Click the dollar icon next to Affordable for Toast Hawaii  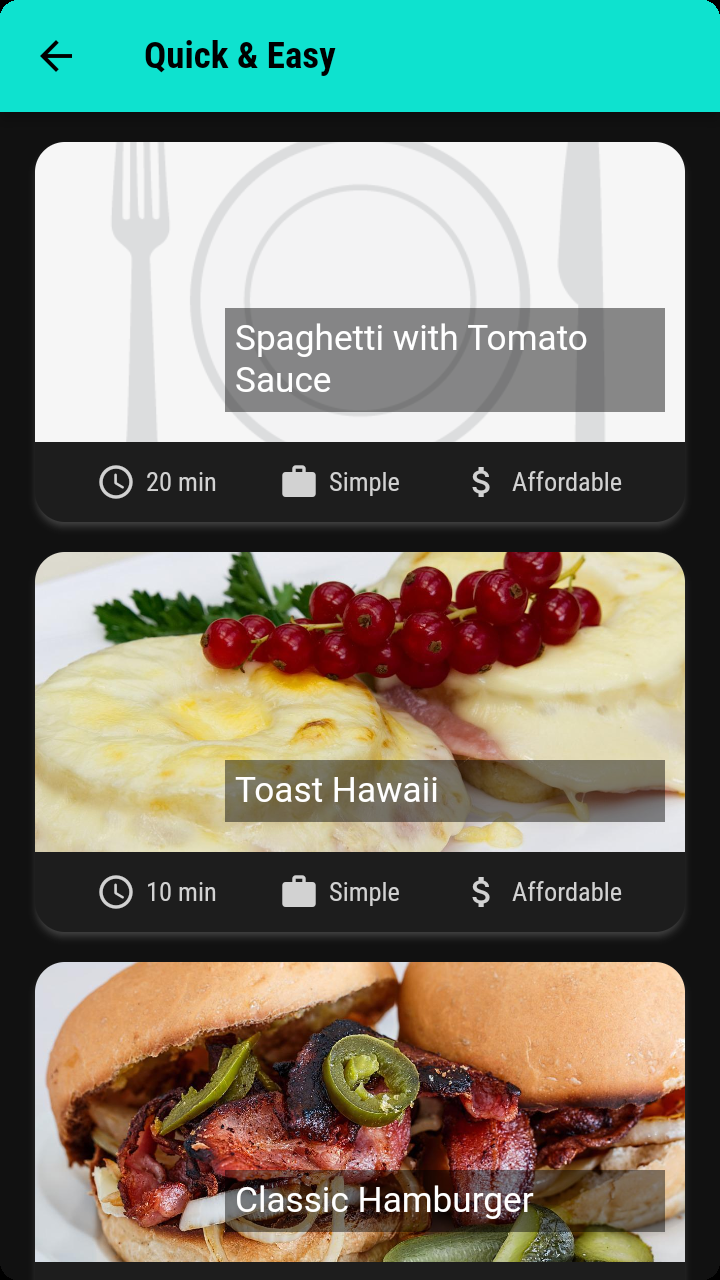(481, 891)
